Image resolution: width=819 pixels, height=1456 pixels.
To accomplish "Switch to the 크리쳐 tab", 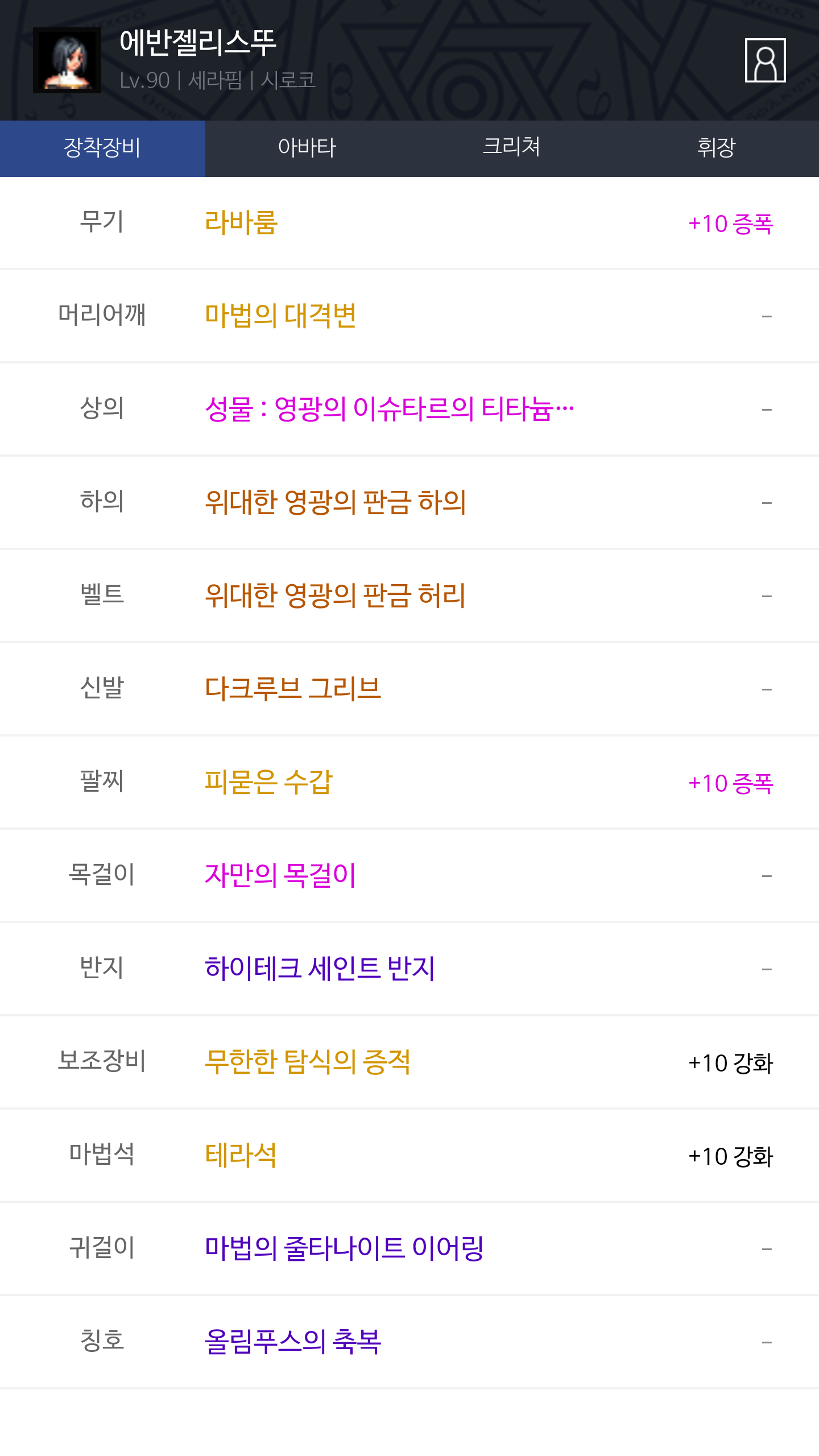I will click(512, 148).
